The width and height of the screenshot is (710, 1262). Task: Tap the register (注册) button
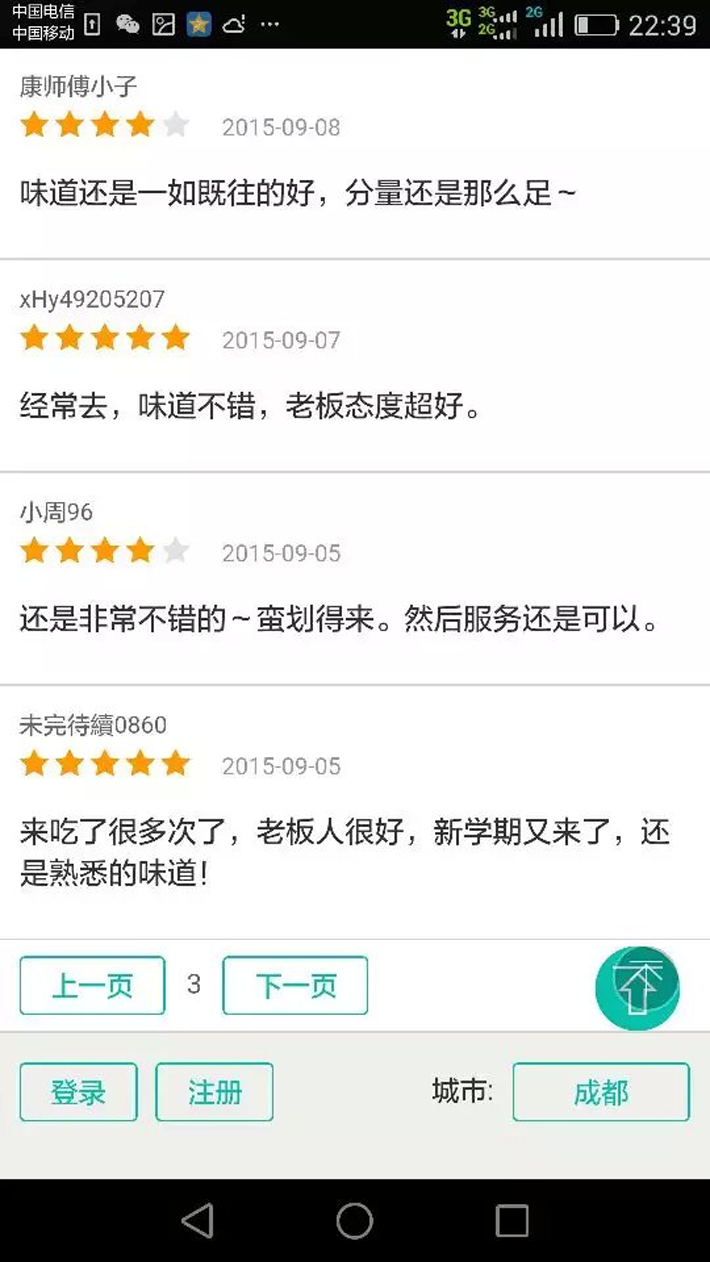click(x=214, y=1092)
